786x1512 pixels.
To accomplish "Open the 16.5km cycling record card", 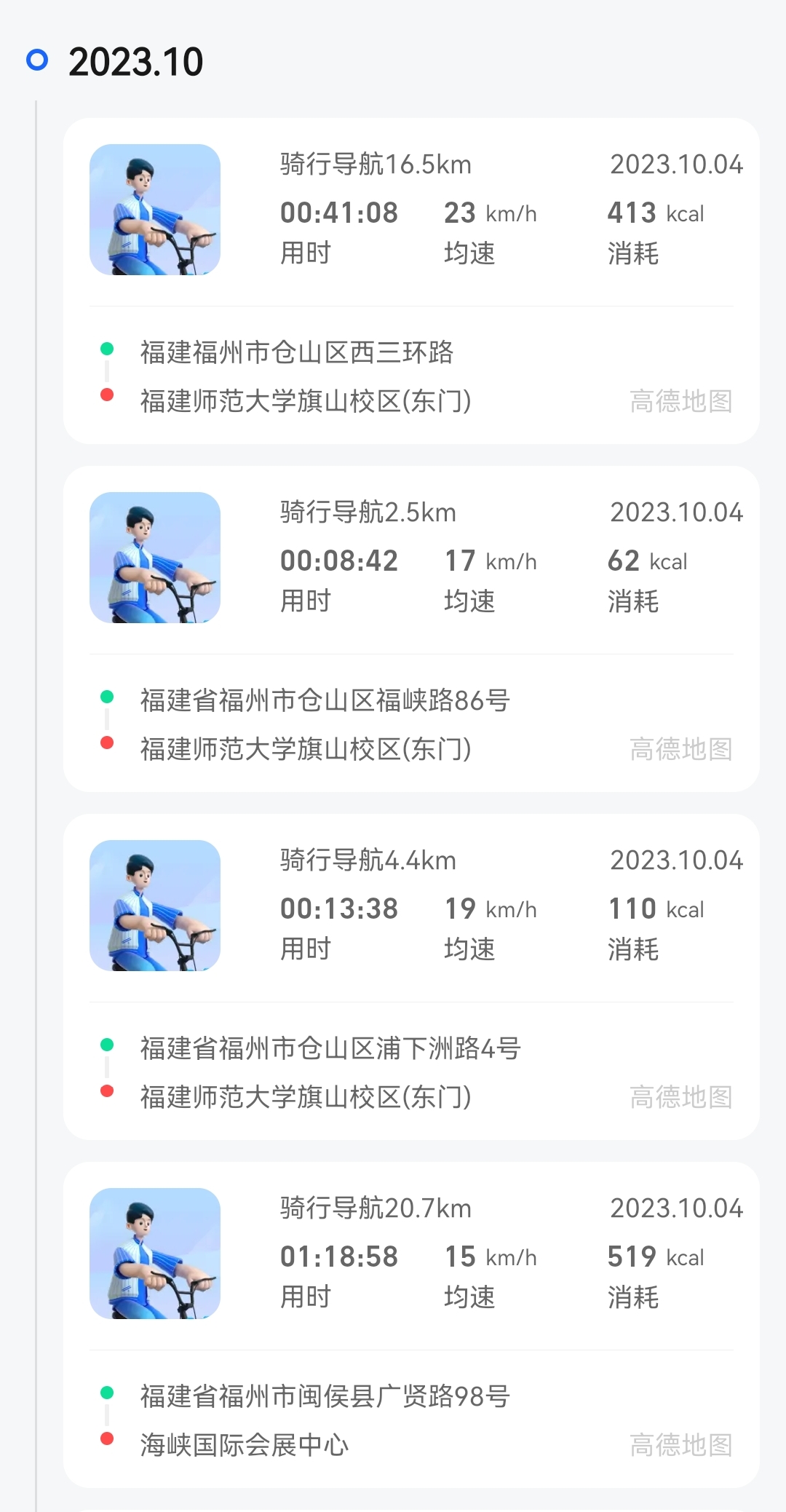I will (x=411, y=281).
